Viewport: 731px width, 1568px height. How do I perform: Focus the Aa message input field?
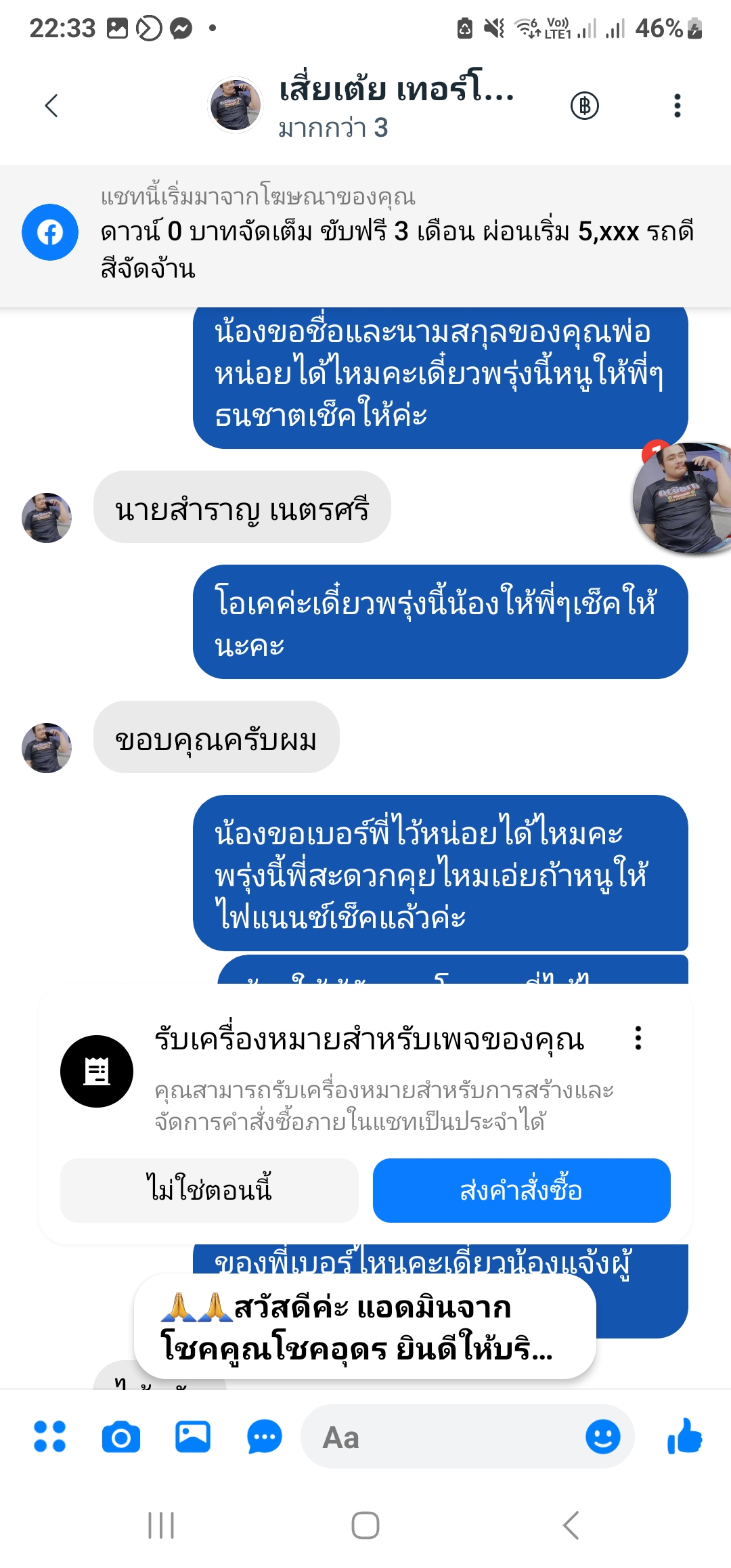click(447, 1437)
